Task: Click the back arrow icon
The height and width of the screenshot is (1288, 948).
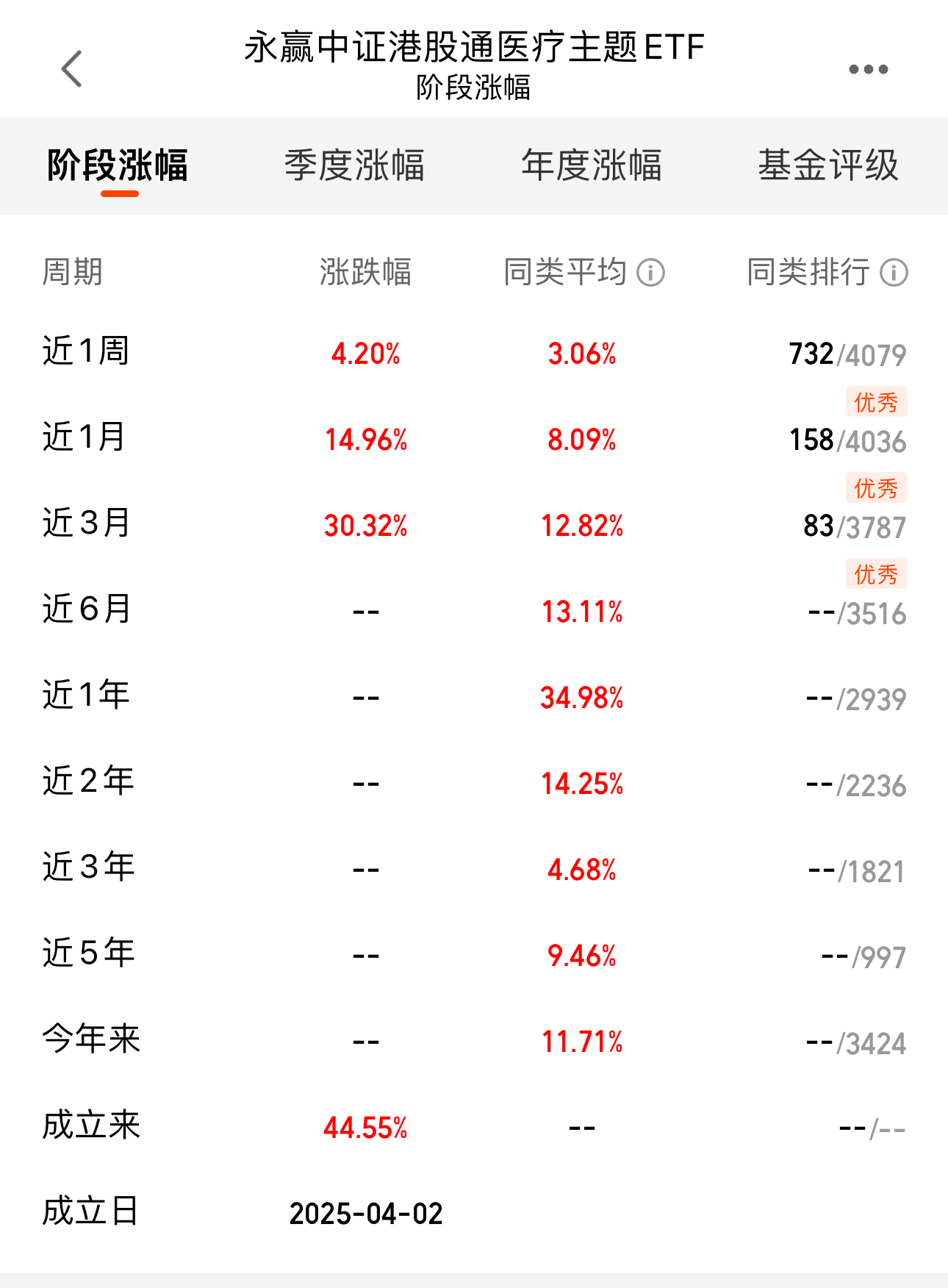Action: (x=71, y=68)
